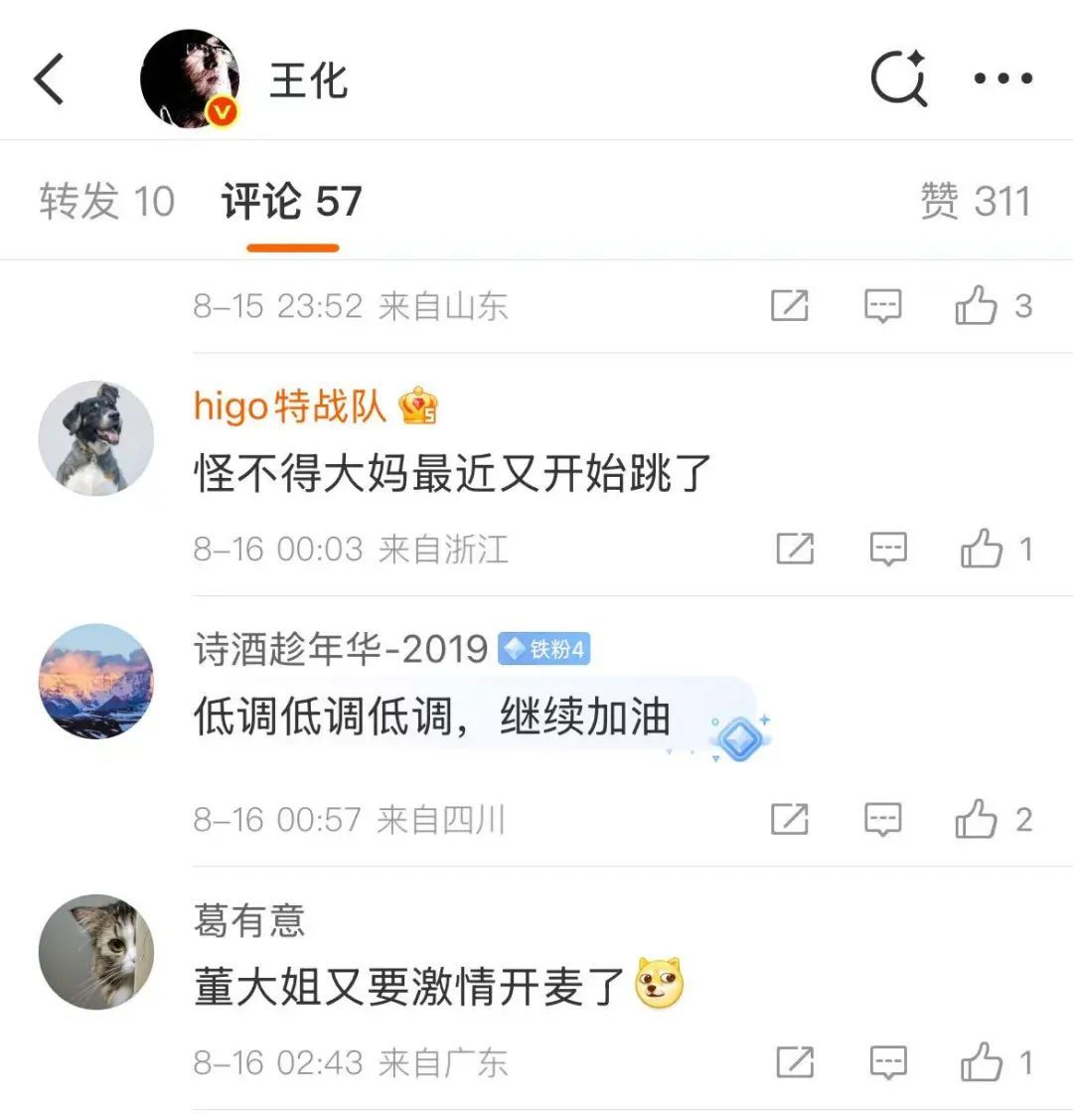Like 诗酒趁年华-2019's comment
1073x1120 pixels.
click(977, 820)
